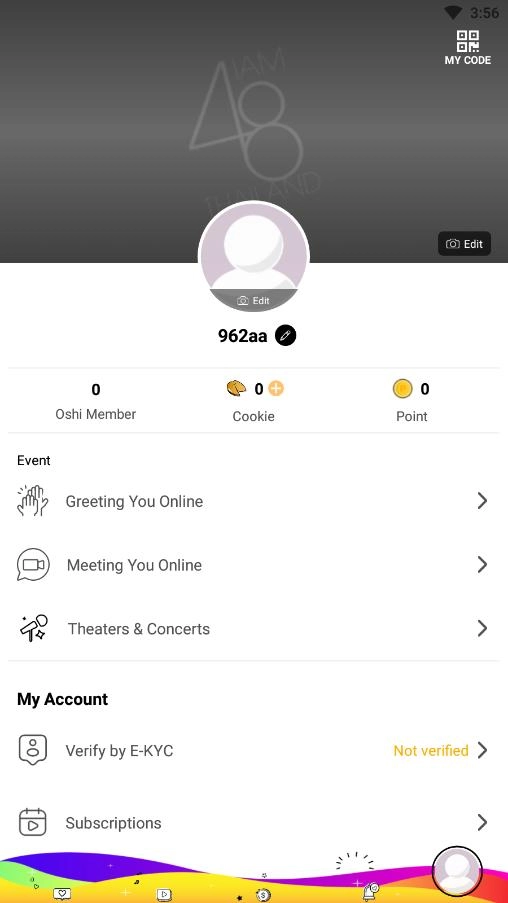Edit the cover photo
508x903 pixels.
click(464, 244)
